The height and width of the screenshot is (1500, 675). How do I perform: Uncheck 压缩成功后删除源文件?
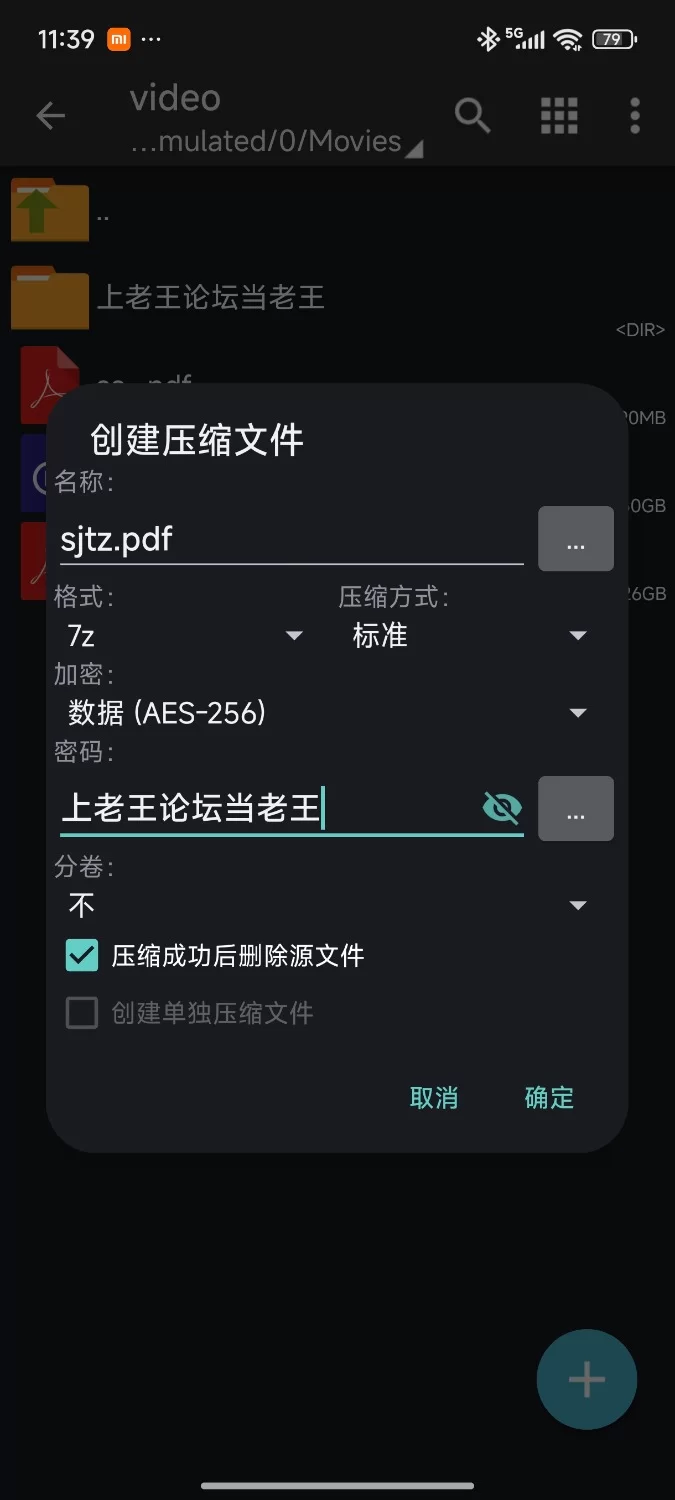click(x=82, y=956)
